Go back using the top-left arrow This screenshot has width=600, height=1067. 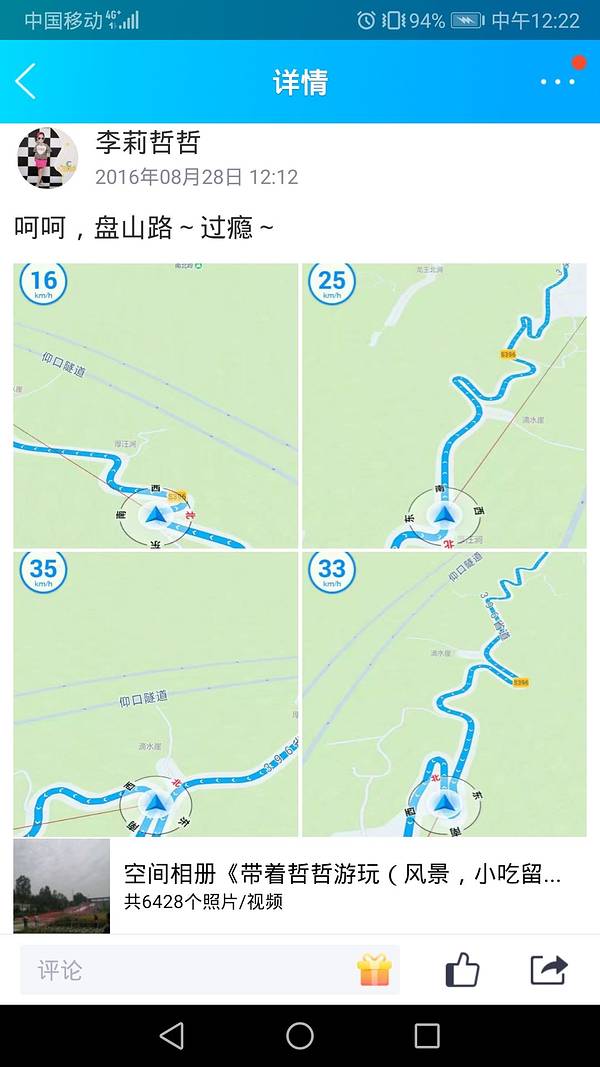[x=27, y=81]
